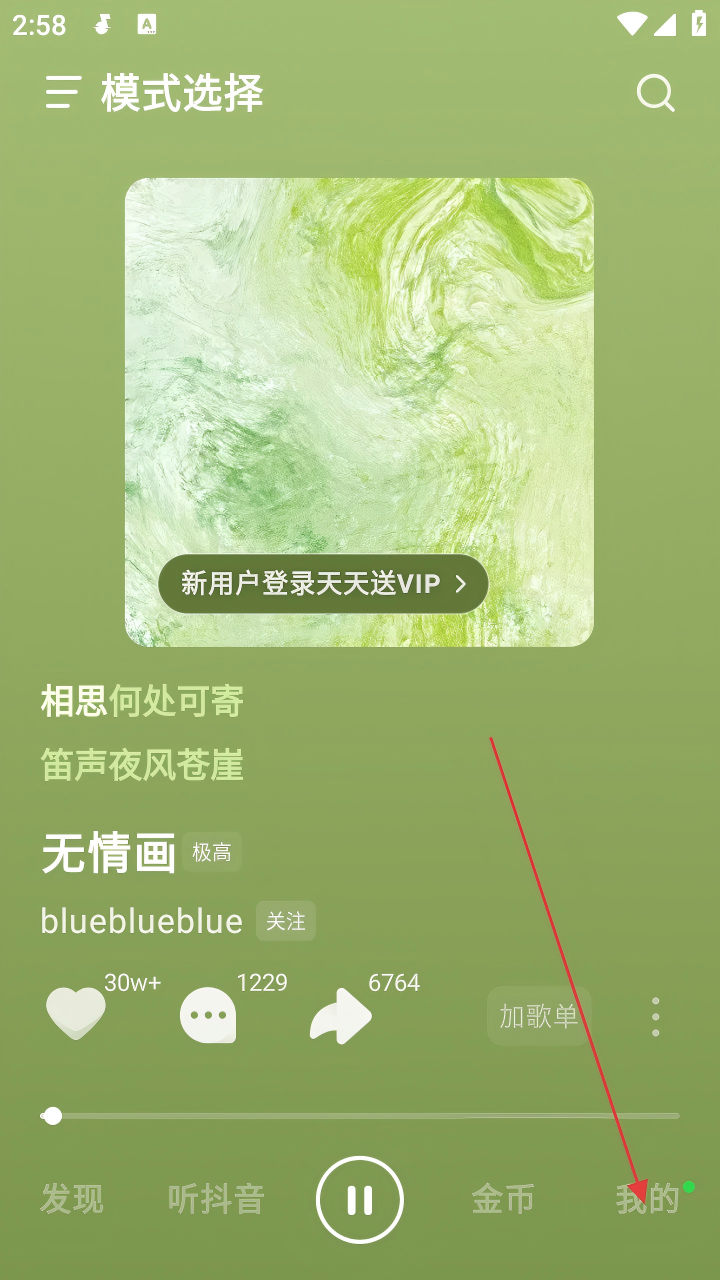Share the song 无情画
Screen dimensions: 720x1280
[x=340, y=1016]
